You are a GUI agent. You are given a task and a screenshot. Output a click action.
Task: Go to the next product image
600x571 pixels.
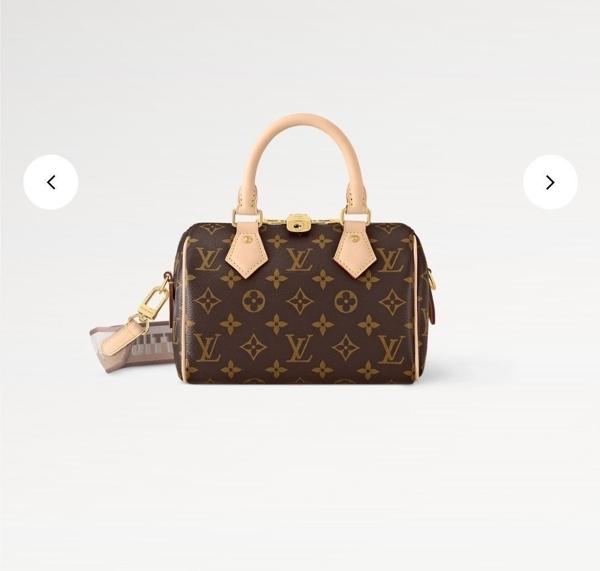pyautogui.click(x=549, y=182)
